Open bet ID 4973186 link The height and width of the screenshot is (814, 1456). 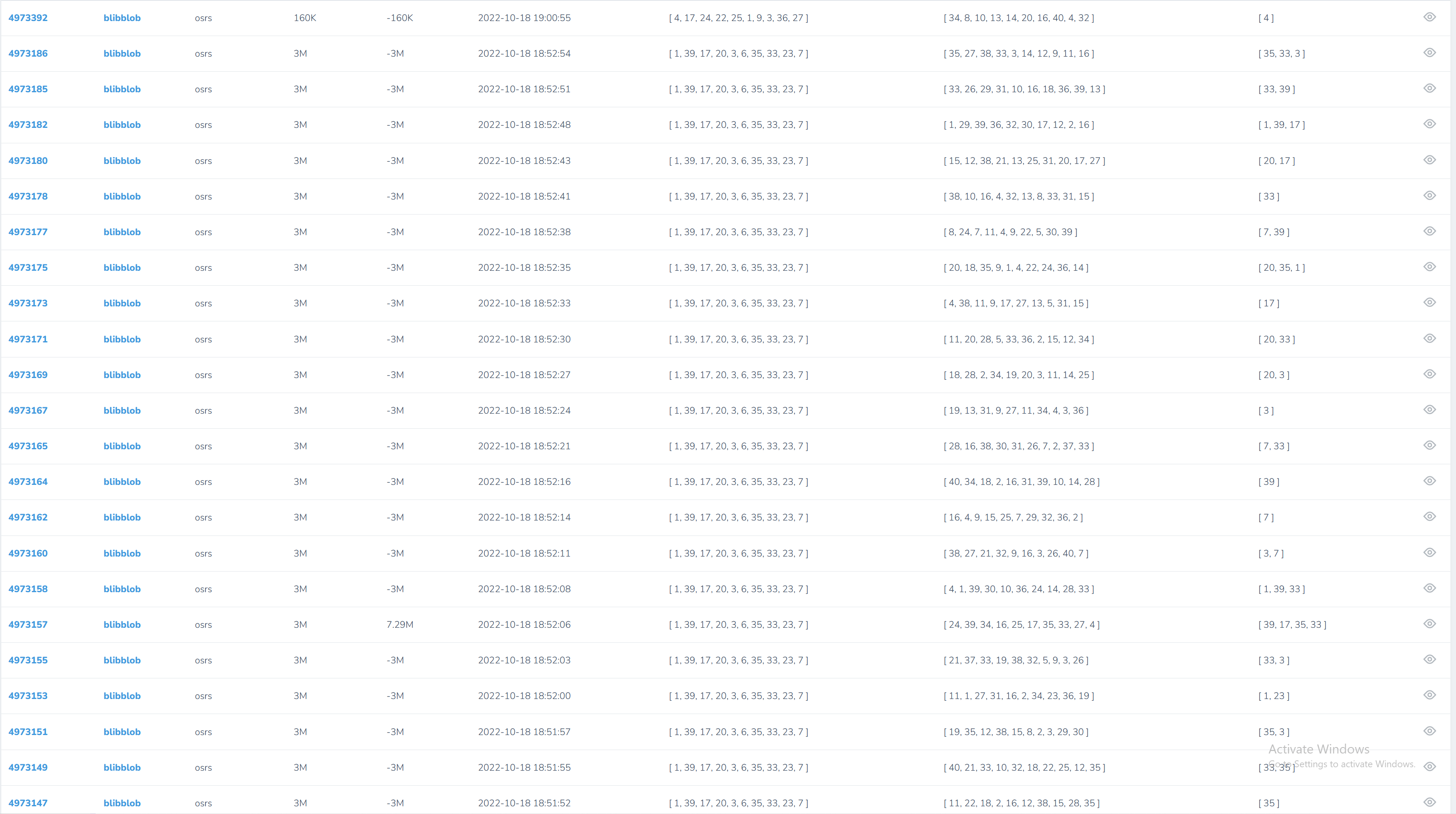click(28, 53)
